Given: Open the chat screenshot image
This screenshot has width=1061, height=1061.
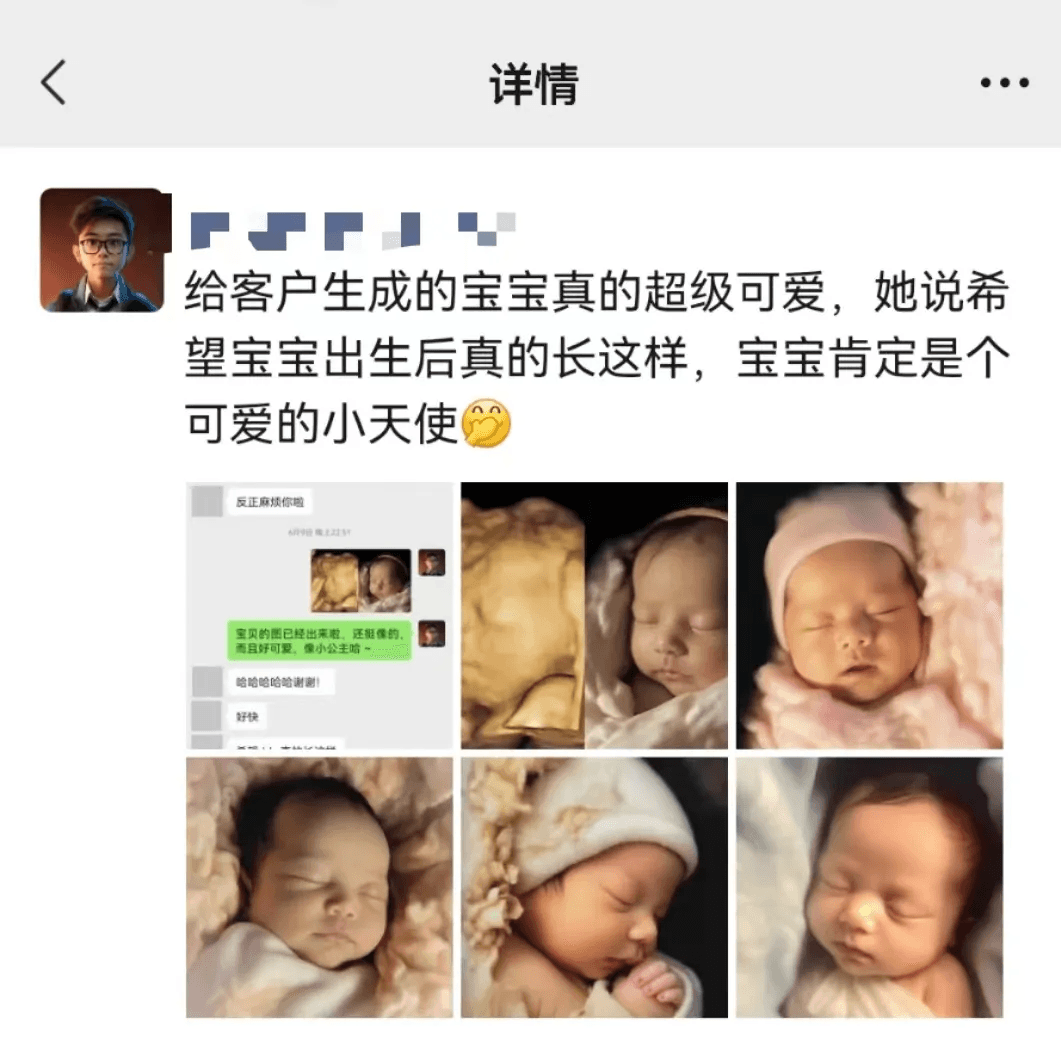Looking at the screenshot, I should (x=319, y=615).
